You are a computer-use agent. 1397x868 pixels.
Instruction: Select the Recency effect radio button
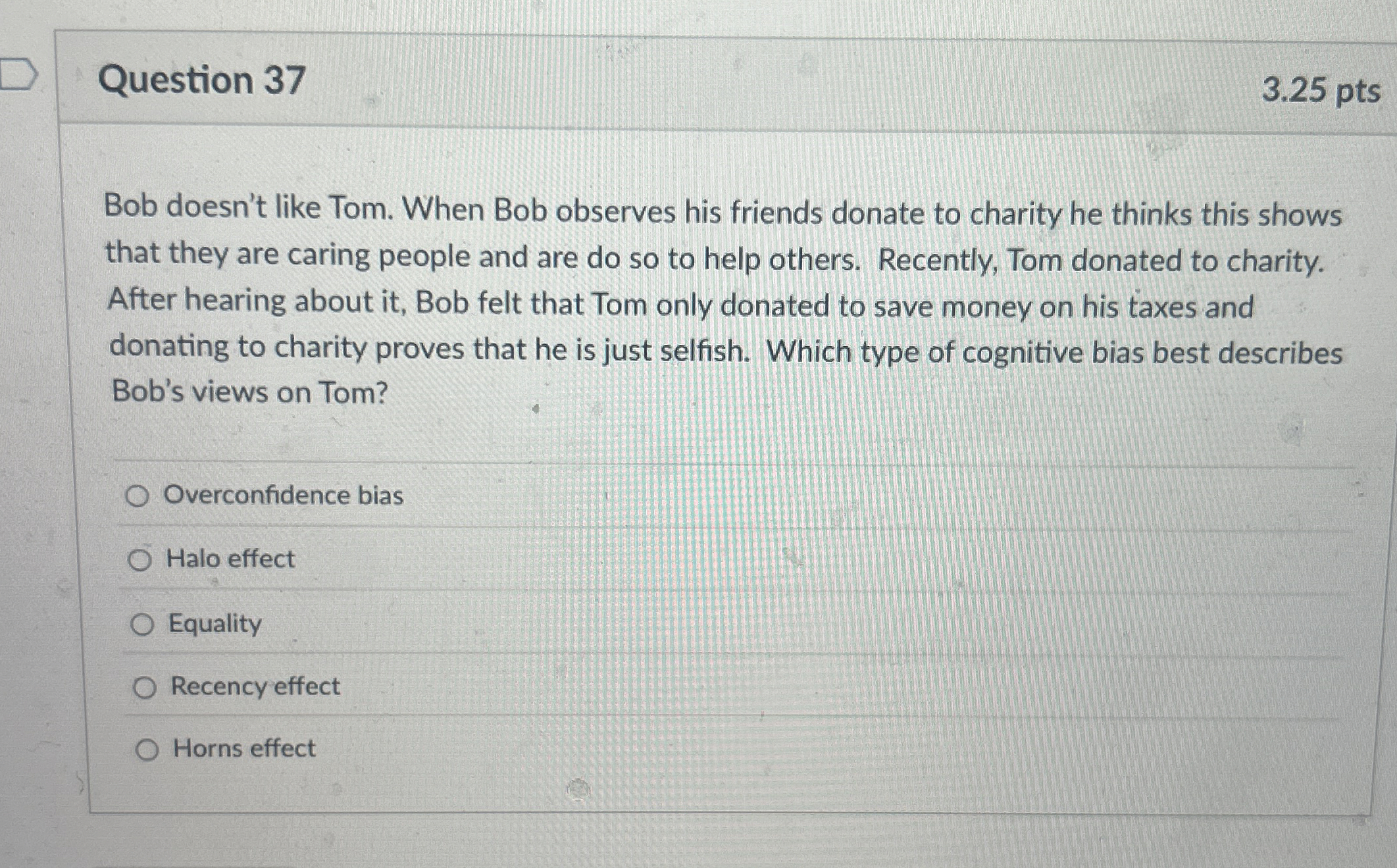tap(145, 688)
